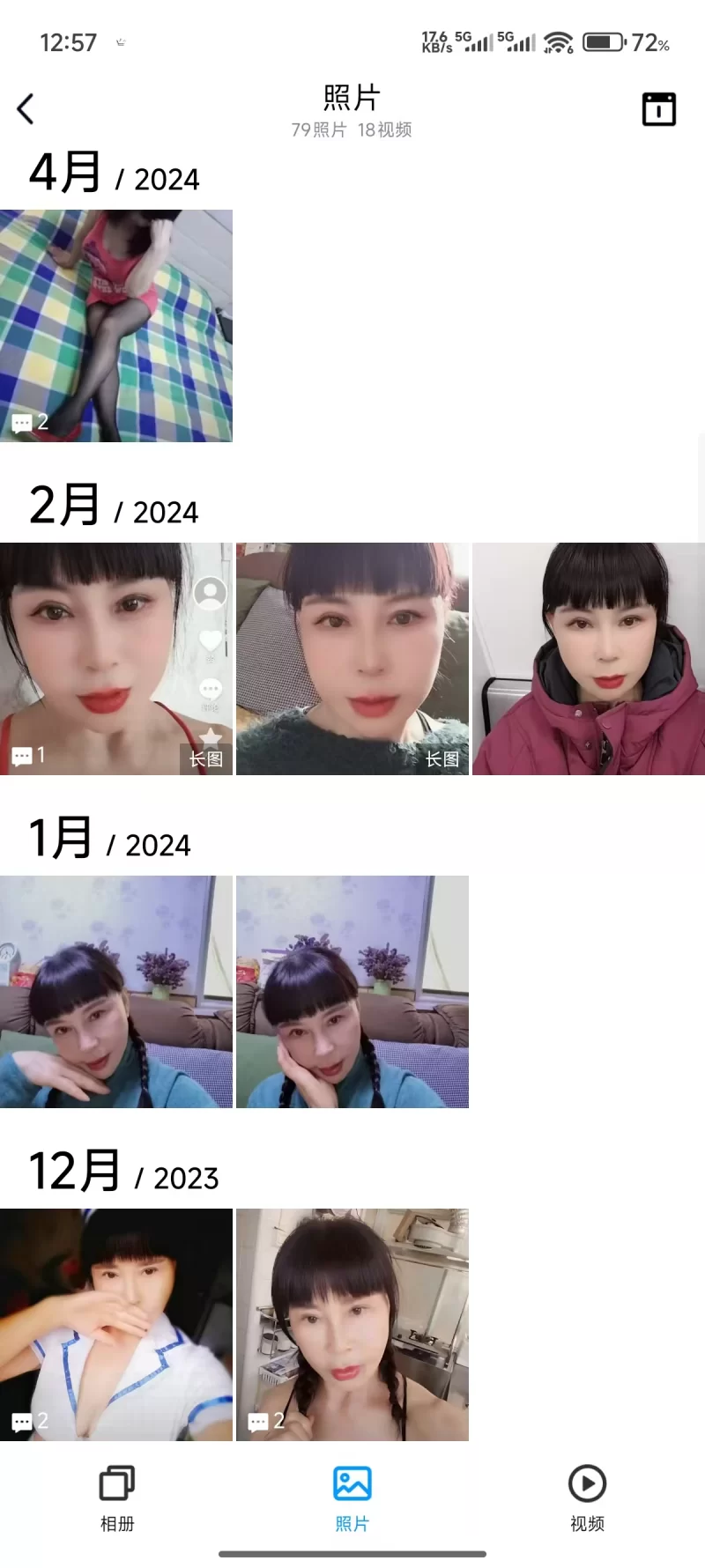Open the April 2024 plaid blanket photo
Viewport: 705px width, 1568px height.
[117, 325]
